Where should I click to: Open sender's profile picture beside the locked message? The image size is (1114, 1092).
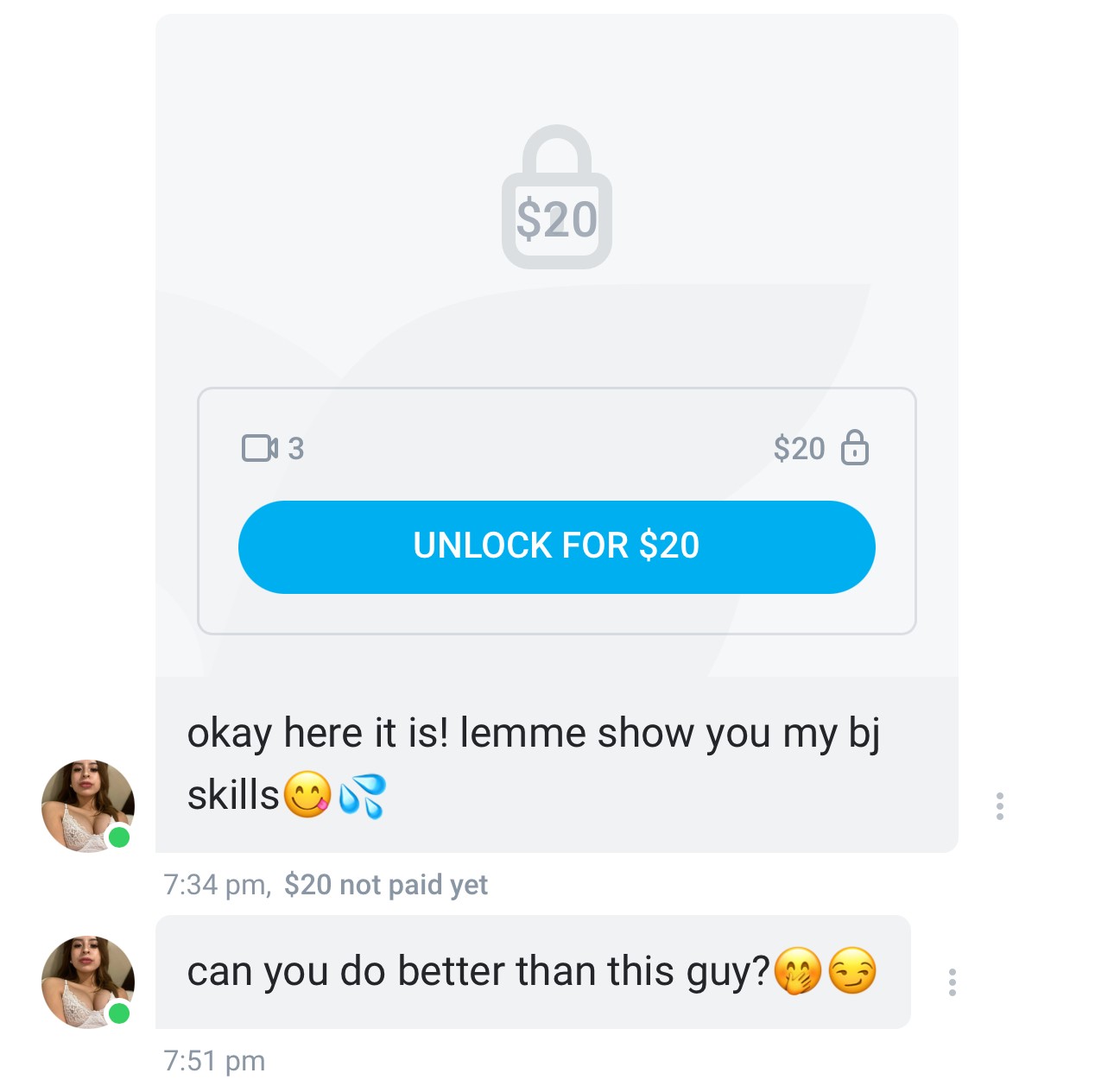(87, 806)
